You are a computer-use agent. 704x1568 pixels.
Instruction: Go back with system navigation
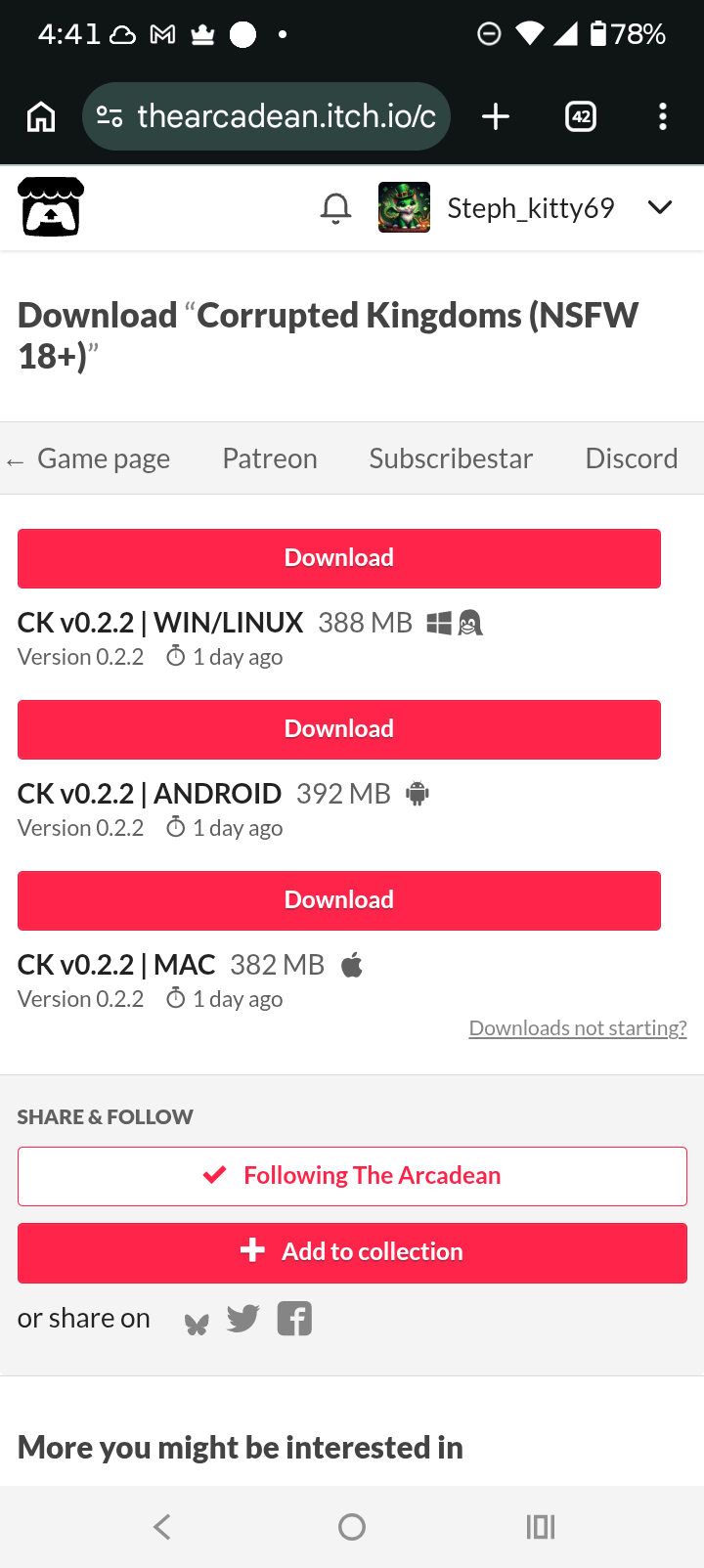point(162,1527)
